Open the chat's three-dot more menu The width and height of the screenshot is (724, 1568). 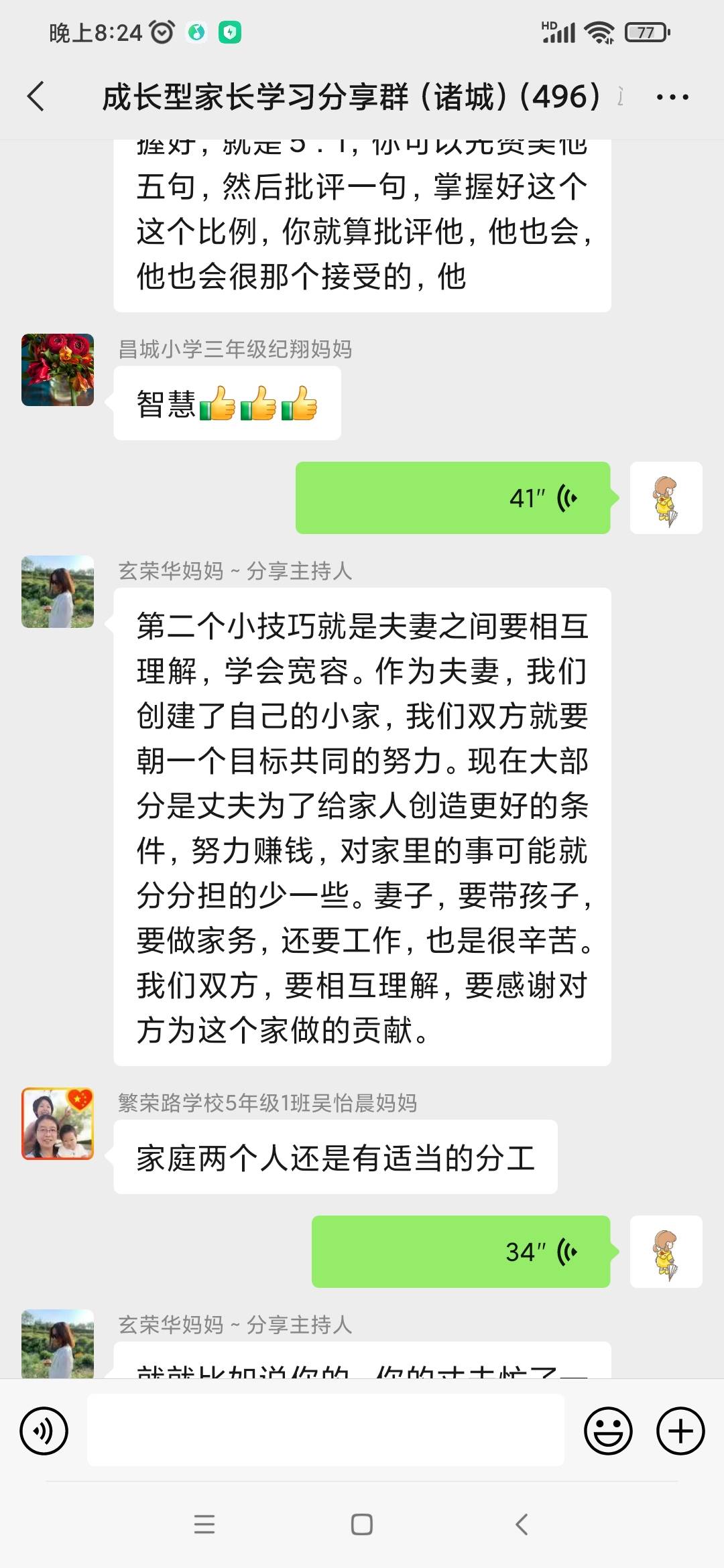tap(672, 97)
